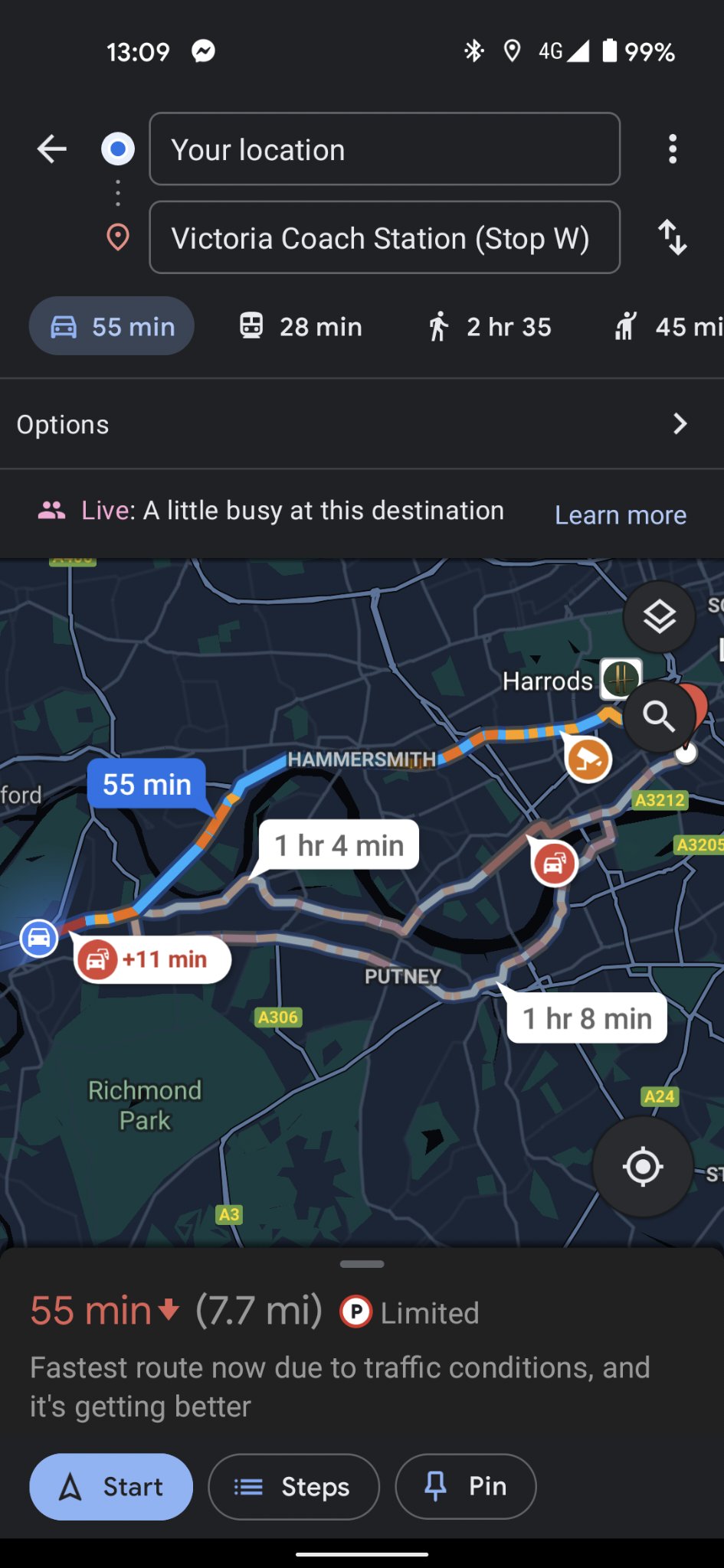Search along the route
Image resolution: width=724 pixels, height=1568 pixels.
[658, 716]
